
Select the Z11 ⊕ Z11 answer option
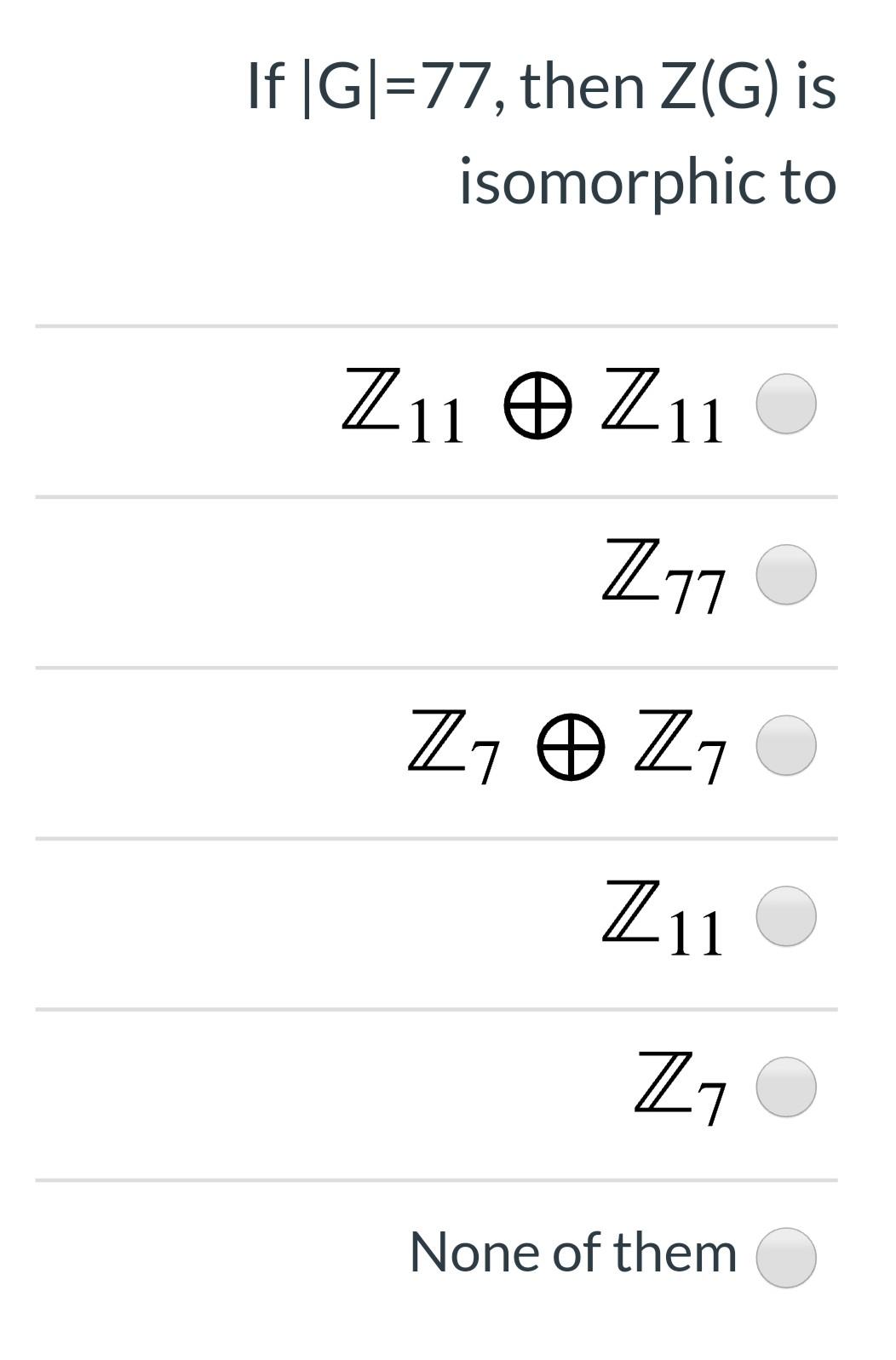point(786,404)
